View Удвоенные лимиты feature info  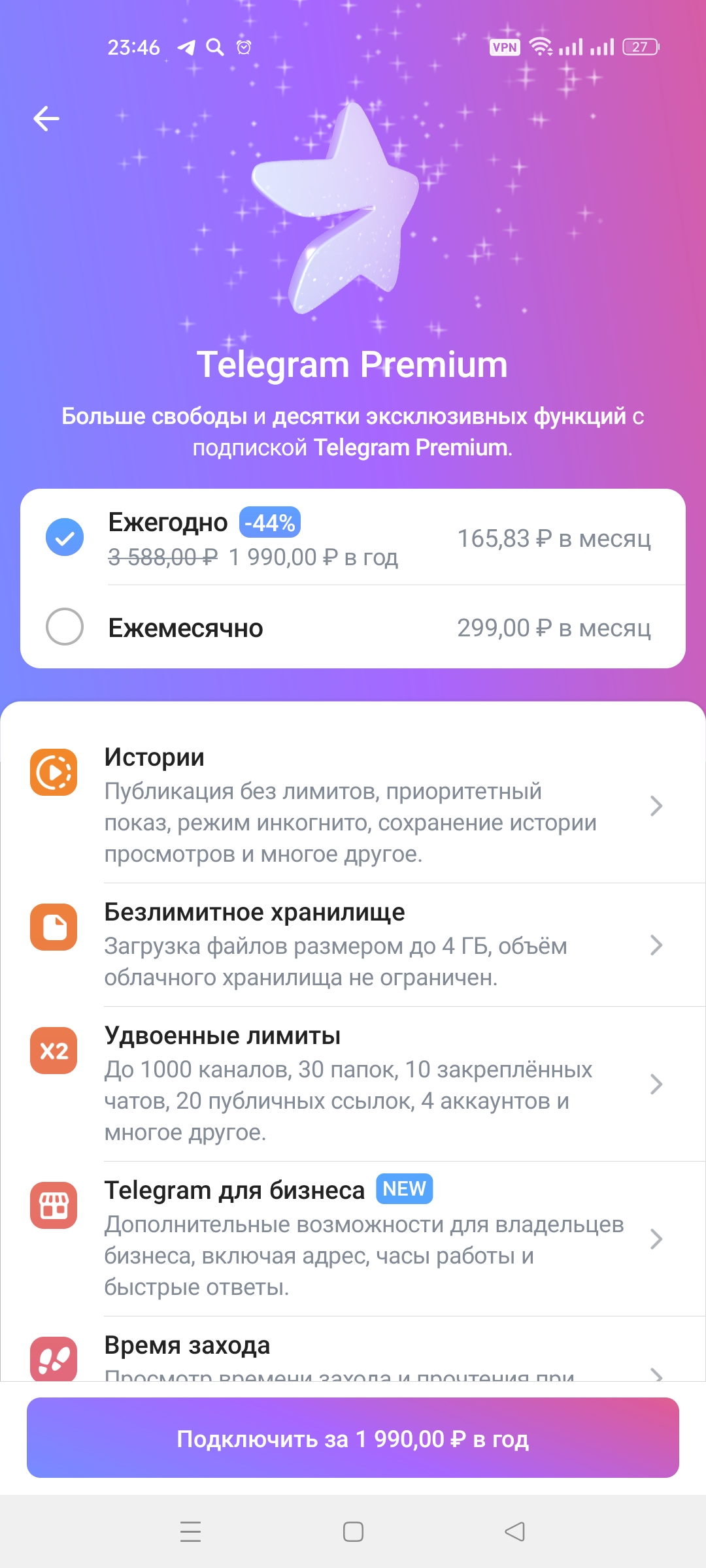pyautogui.click(x=353, y=1083)
